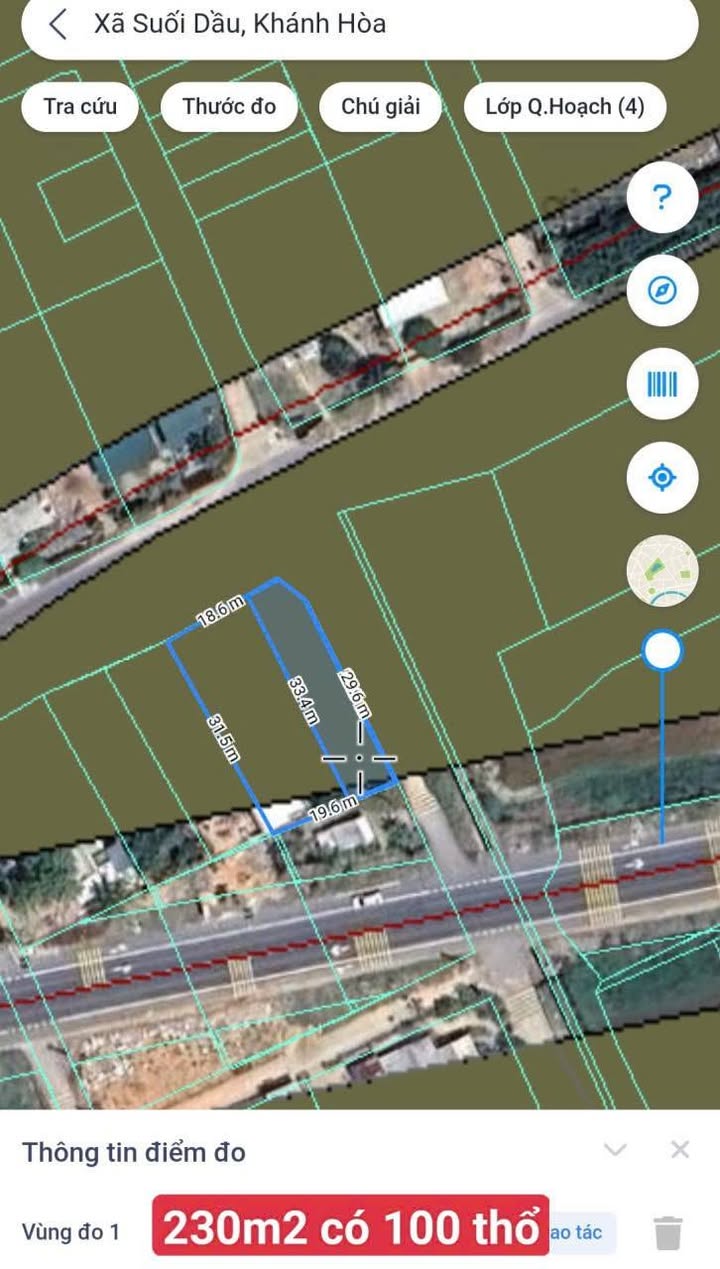720x1269 pixels.
Task: Show the Chú giải legend
Action: click(x=380, y=107)
